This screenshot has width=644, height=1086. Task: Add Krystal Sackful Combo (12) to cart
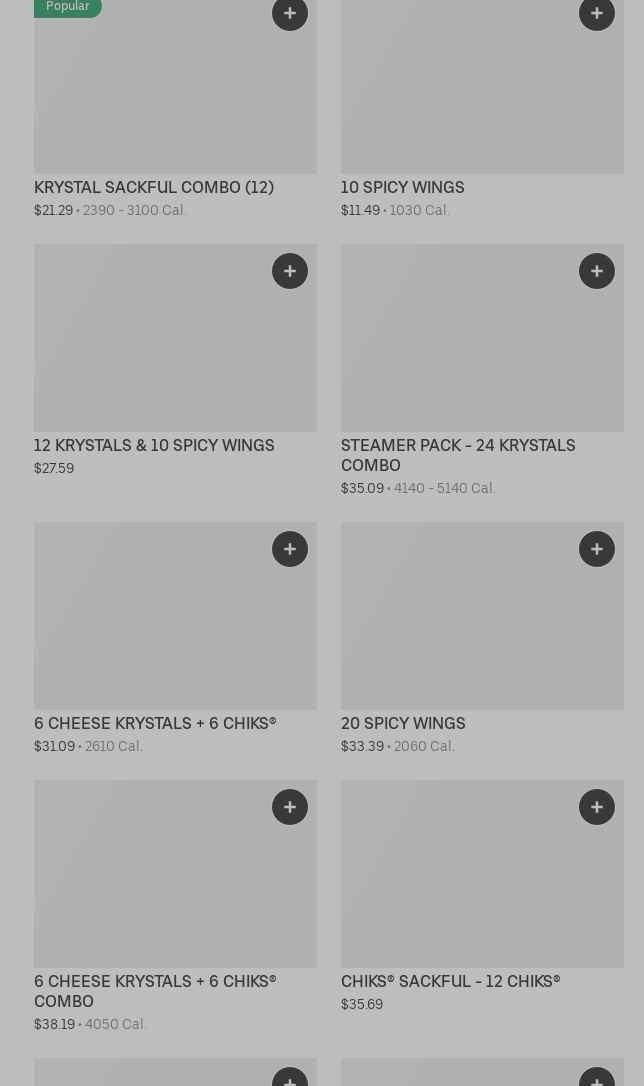289,13
